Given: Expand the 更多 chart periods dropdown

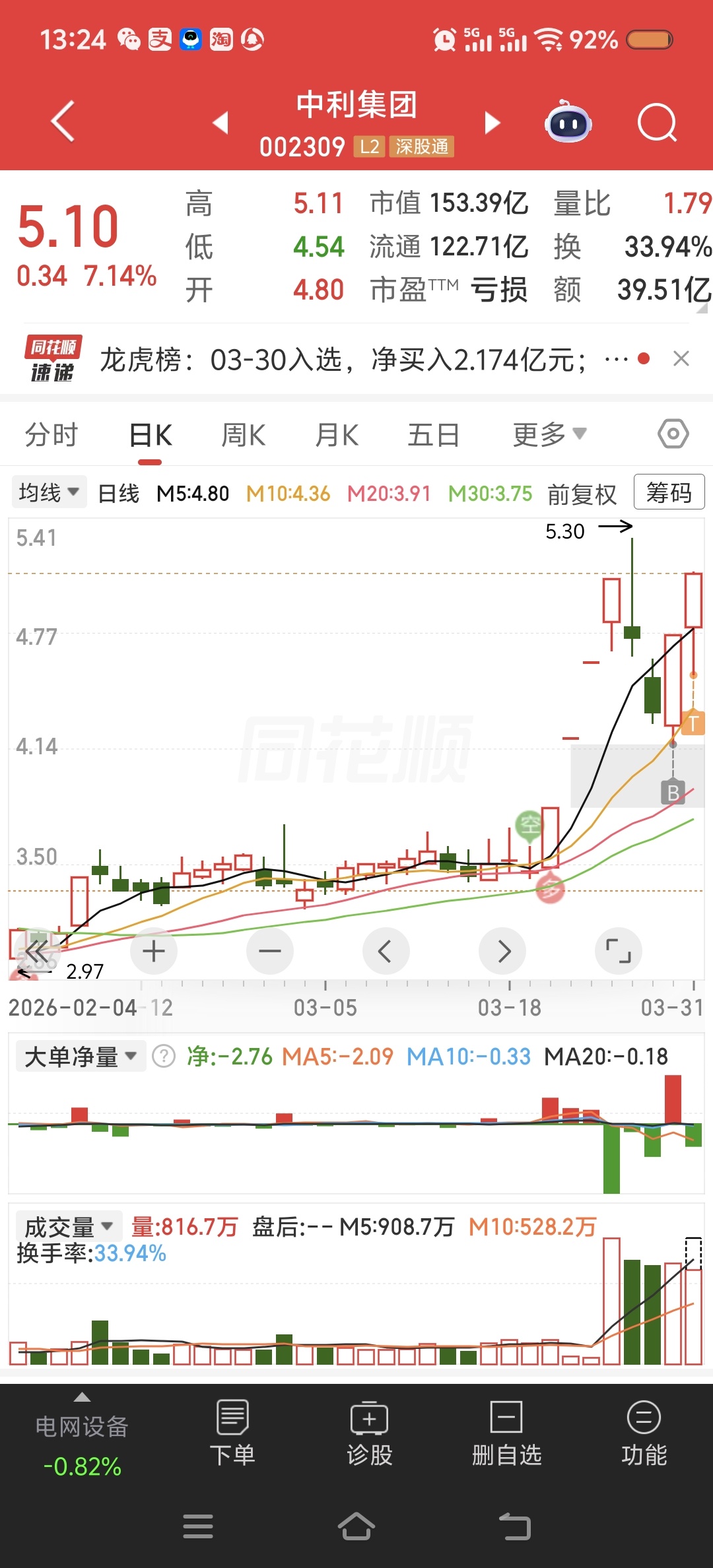Looking at the screenshot, I should 549,435.
